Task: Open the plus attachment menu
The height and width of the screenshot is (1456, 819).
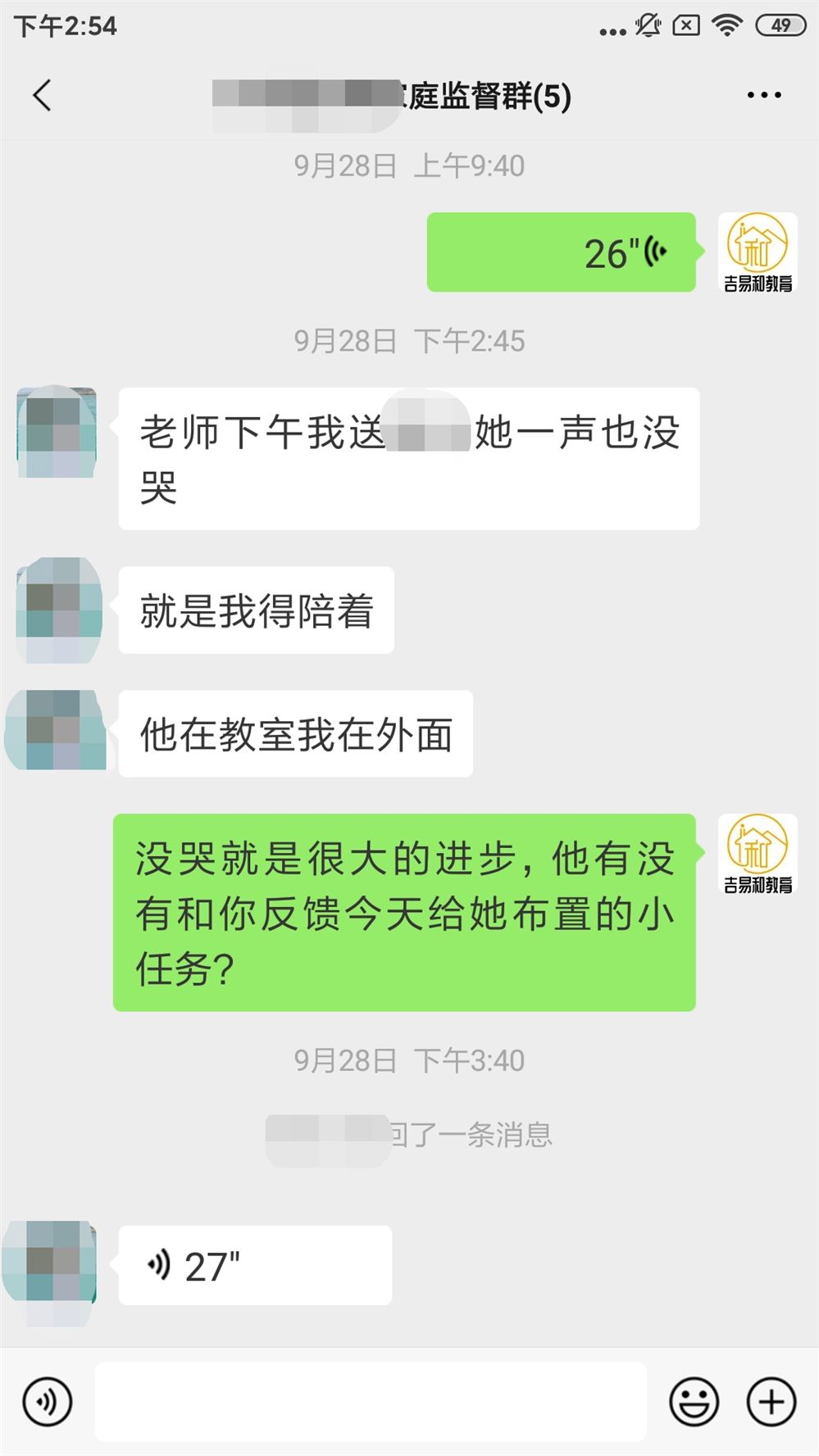Action: point(771,1401)
